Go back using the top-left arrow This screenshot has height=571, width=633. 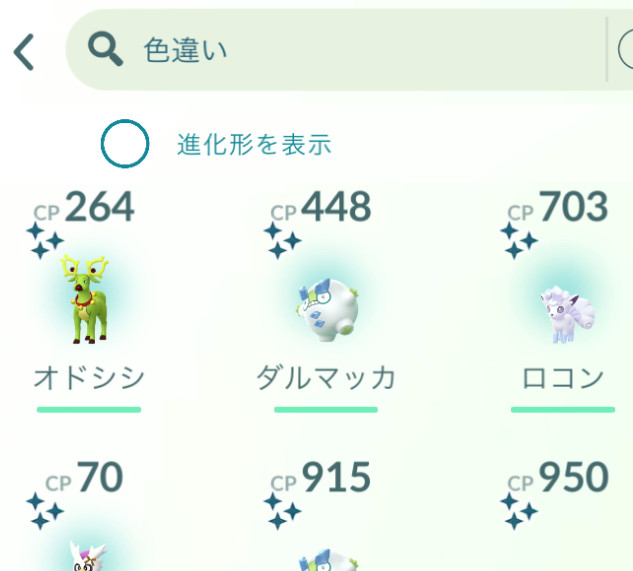point(24,51)
